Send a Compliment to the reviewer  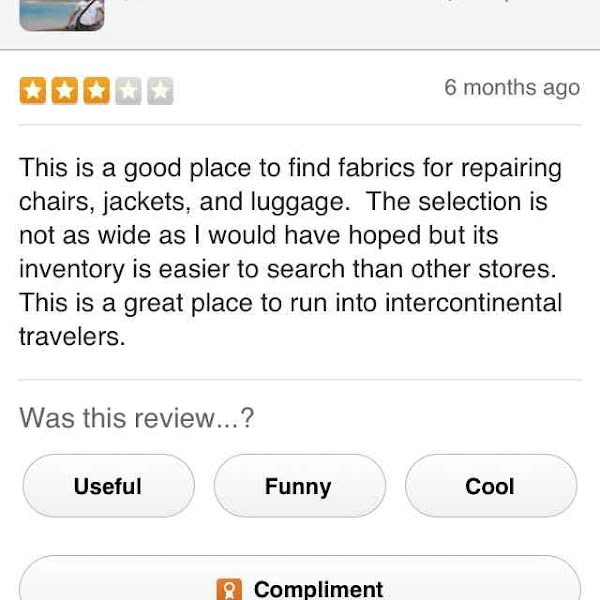tap(300, 585)
